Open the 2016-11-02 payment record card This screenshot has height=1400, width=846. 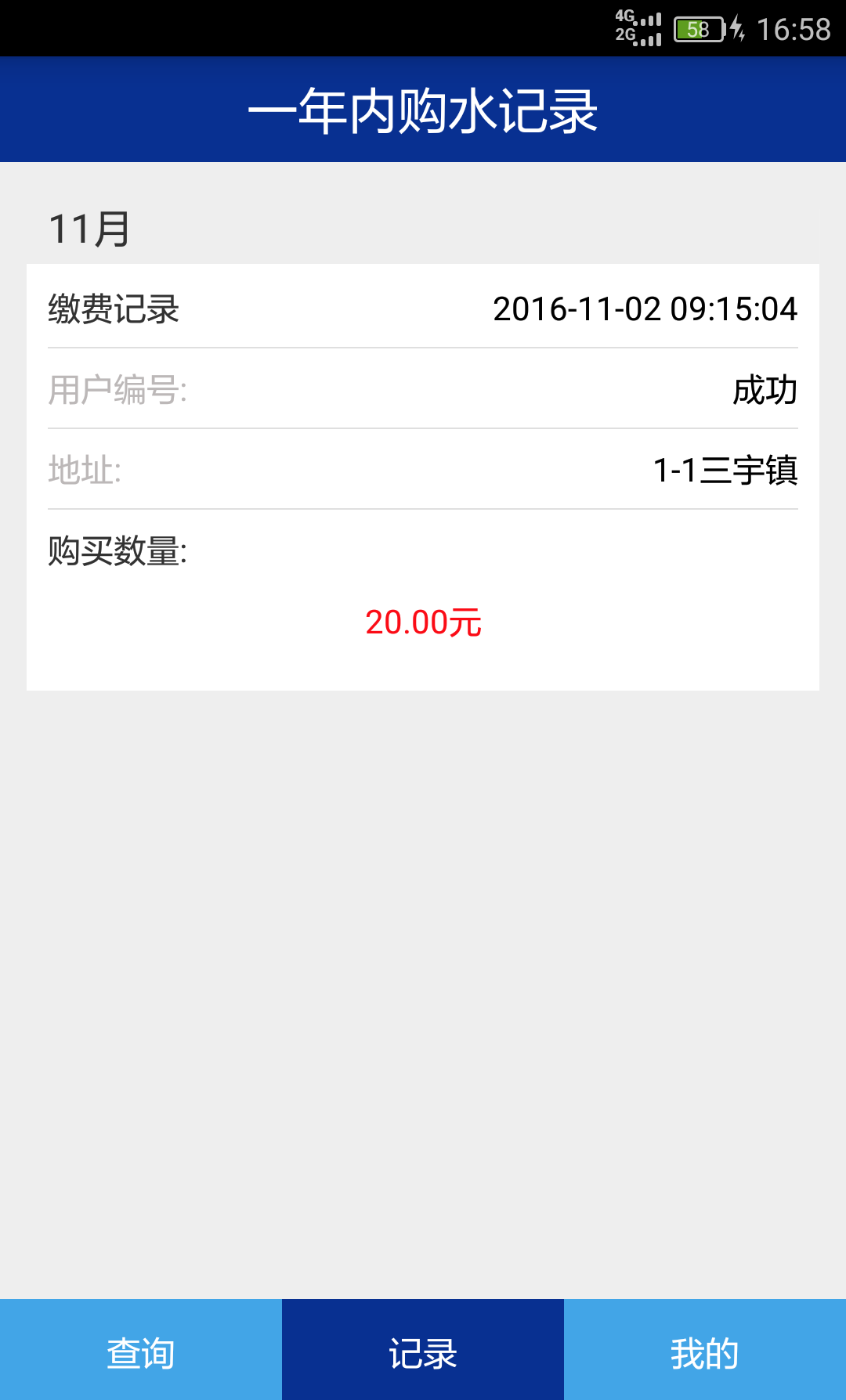click(x=423, y=478)
